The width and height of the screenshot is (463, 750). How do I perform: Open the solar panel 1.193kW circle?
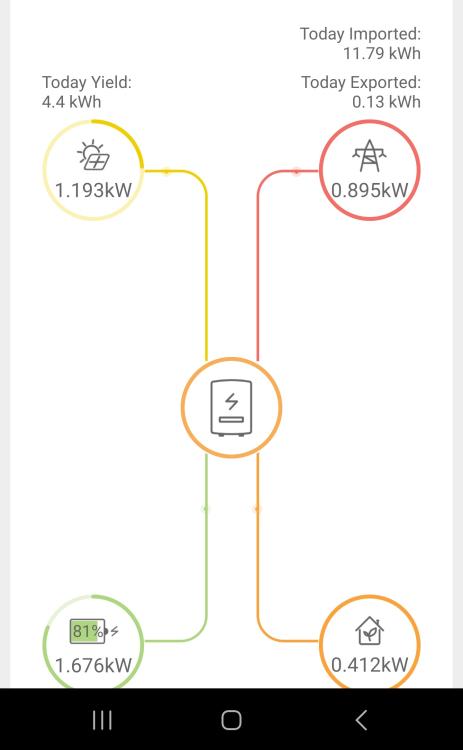pos(93,170)
